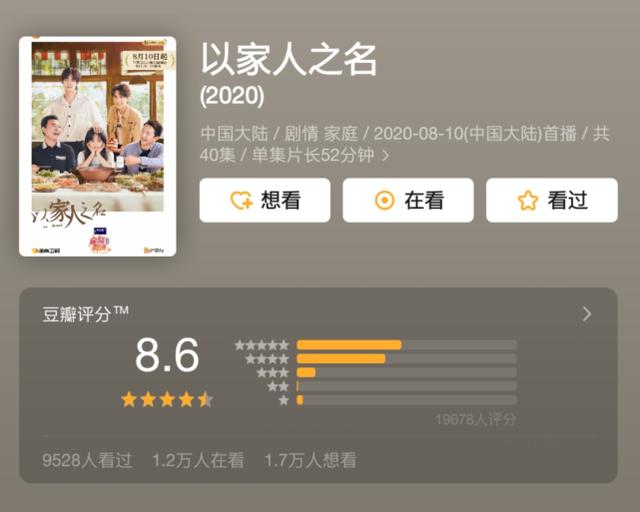
Task: Mark the show as 在看
Action: 408,200
